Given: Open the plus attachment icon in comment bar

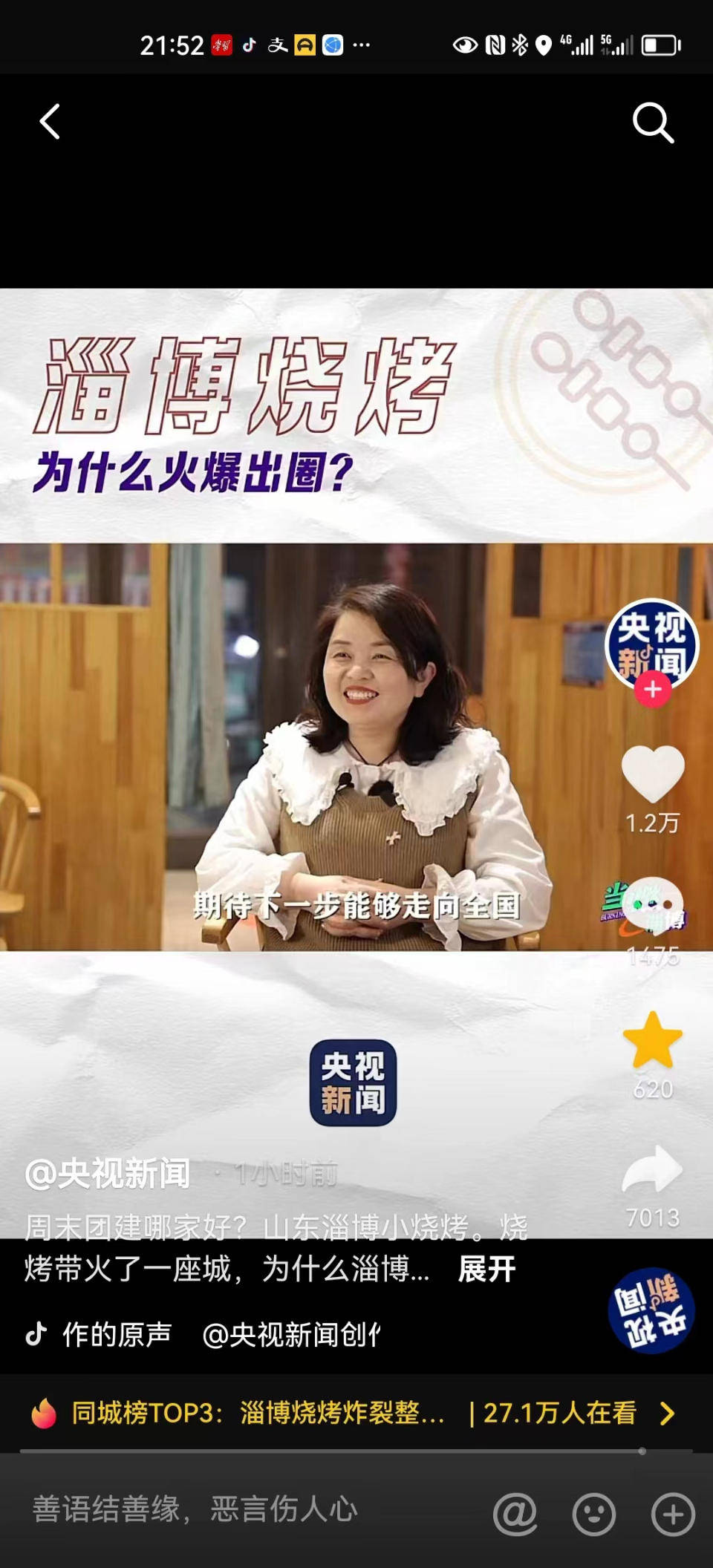Looking at the screenshot, I should (673, 1513).
